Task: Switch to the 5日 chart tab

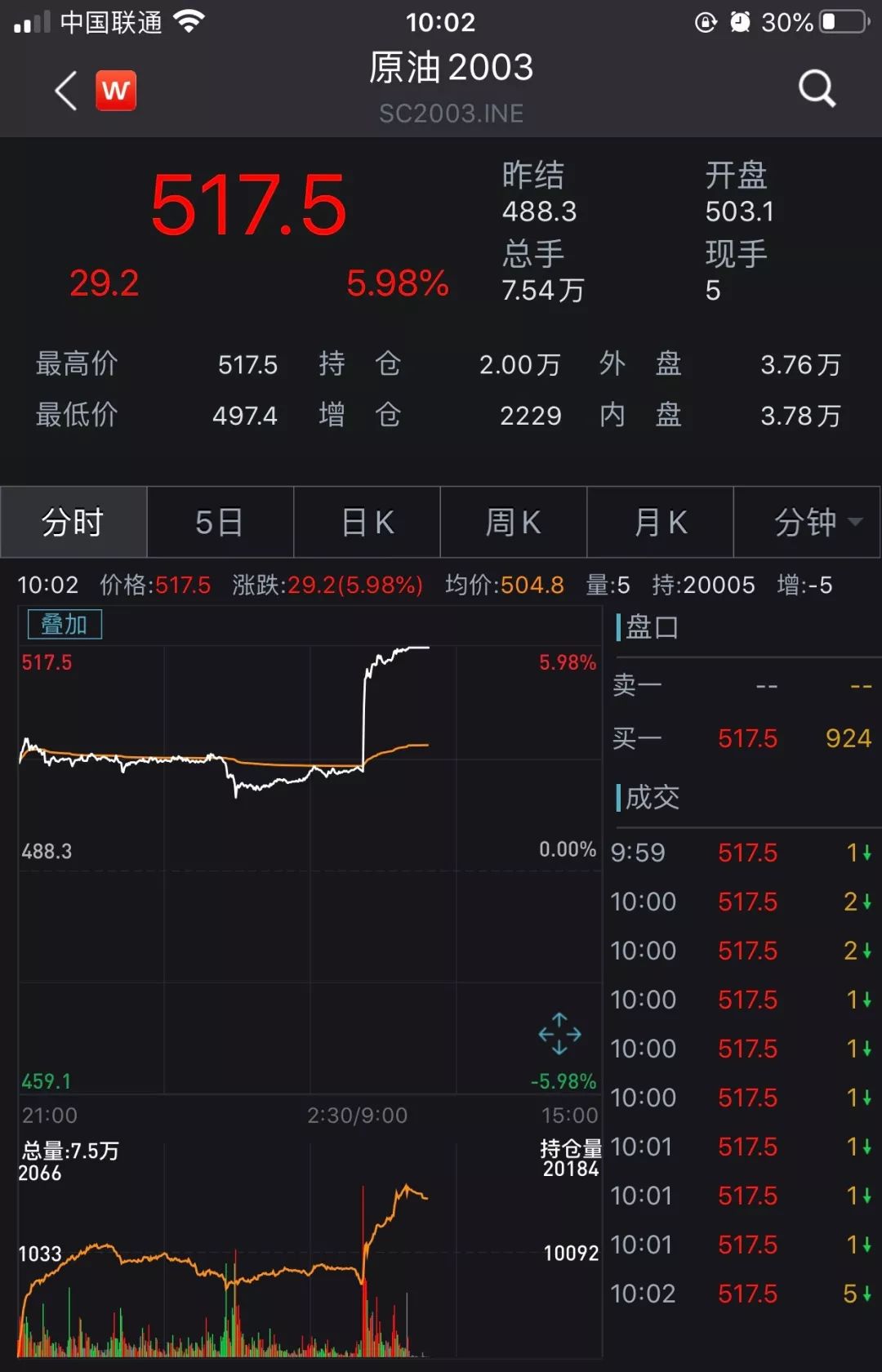Action: coord(220,523)
